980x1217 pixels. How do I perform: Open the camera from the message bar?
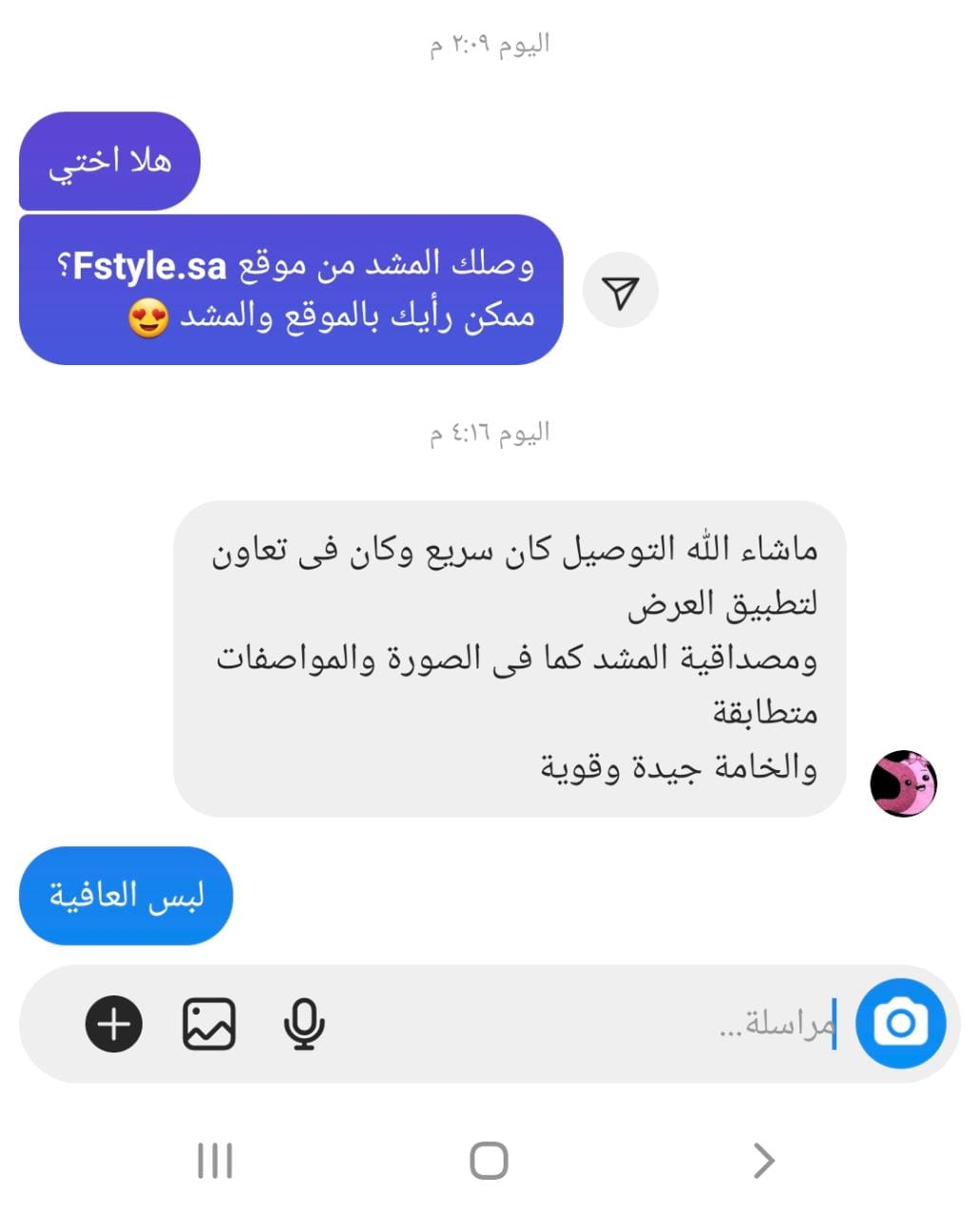[899, 1024]
